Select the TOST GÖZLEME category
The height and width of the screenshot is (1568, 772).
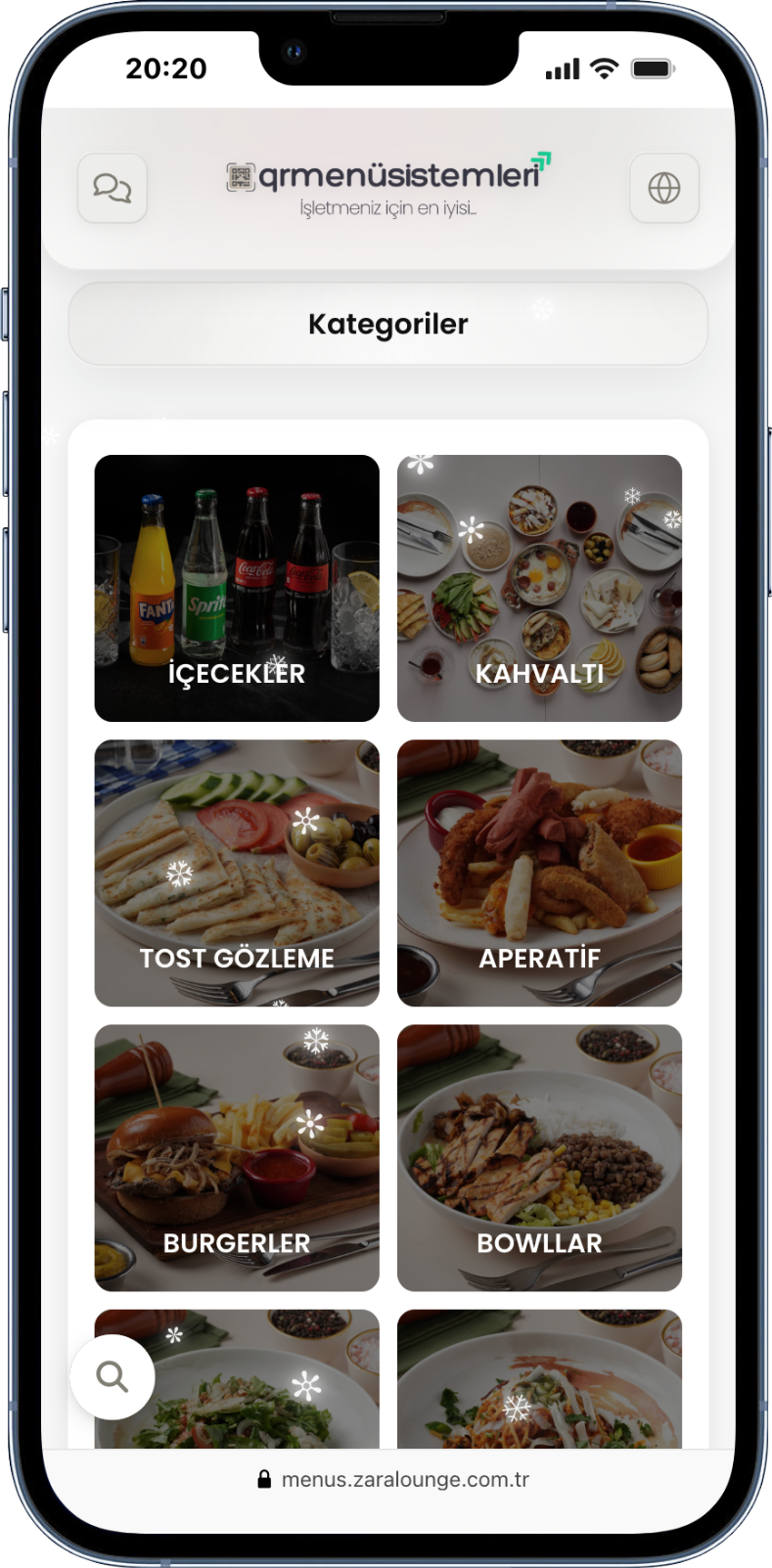pyautogui.click(x=237, y=873)
